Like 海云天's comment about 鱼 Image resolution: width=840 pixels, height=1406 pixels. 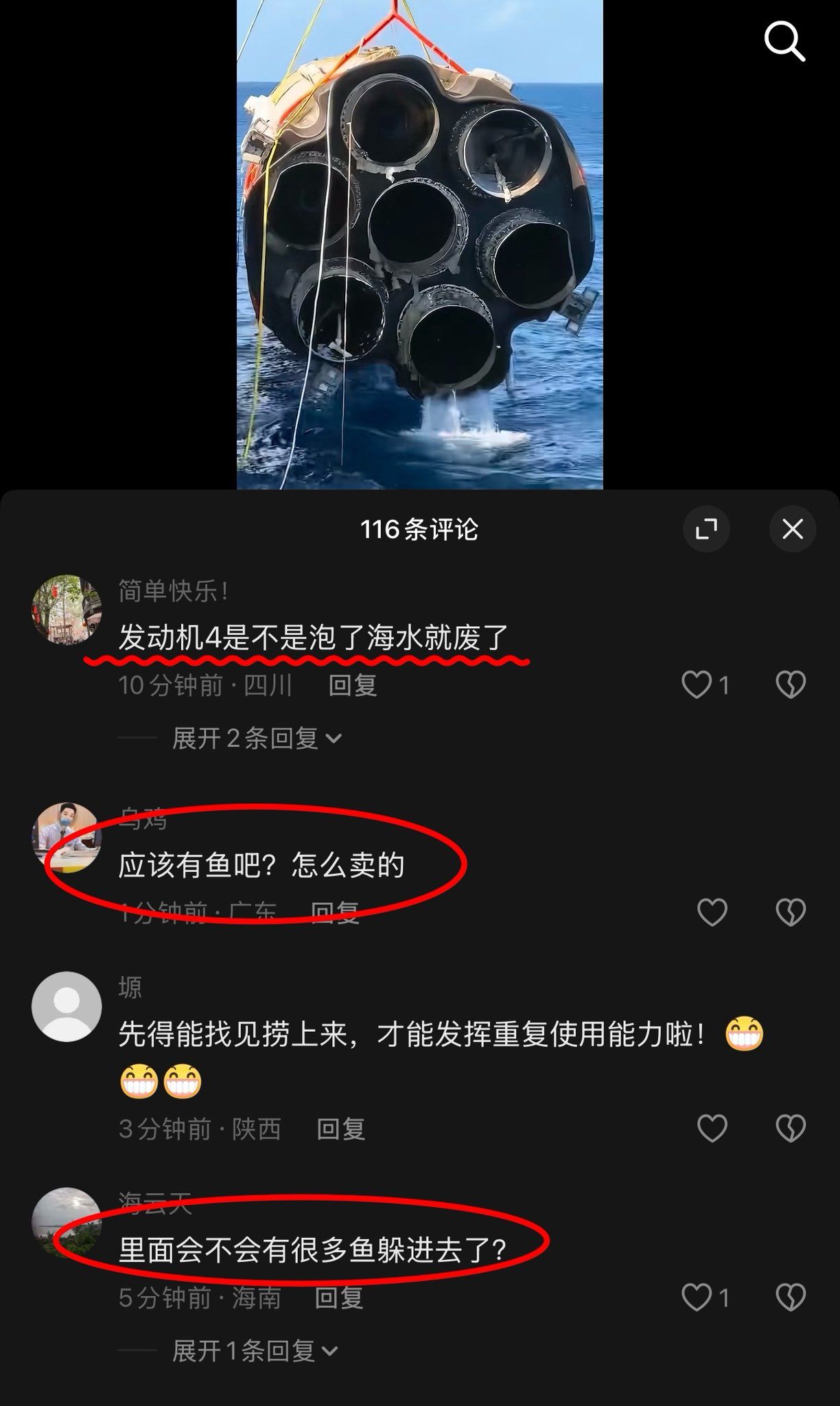point(697,1298)
